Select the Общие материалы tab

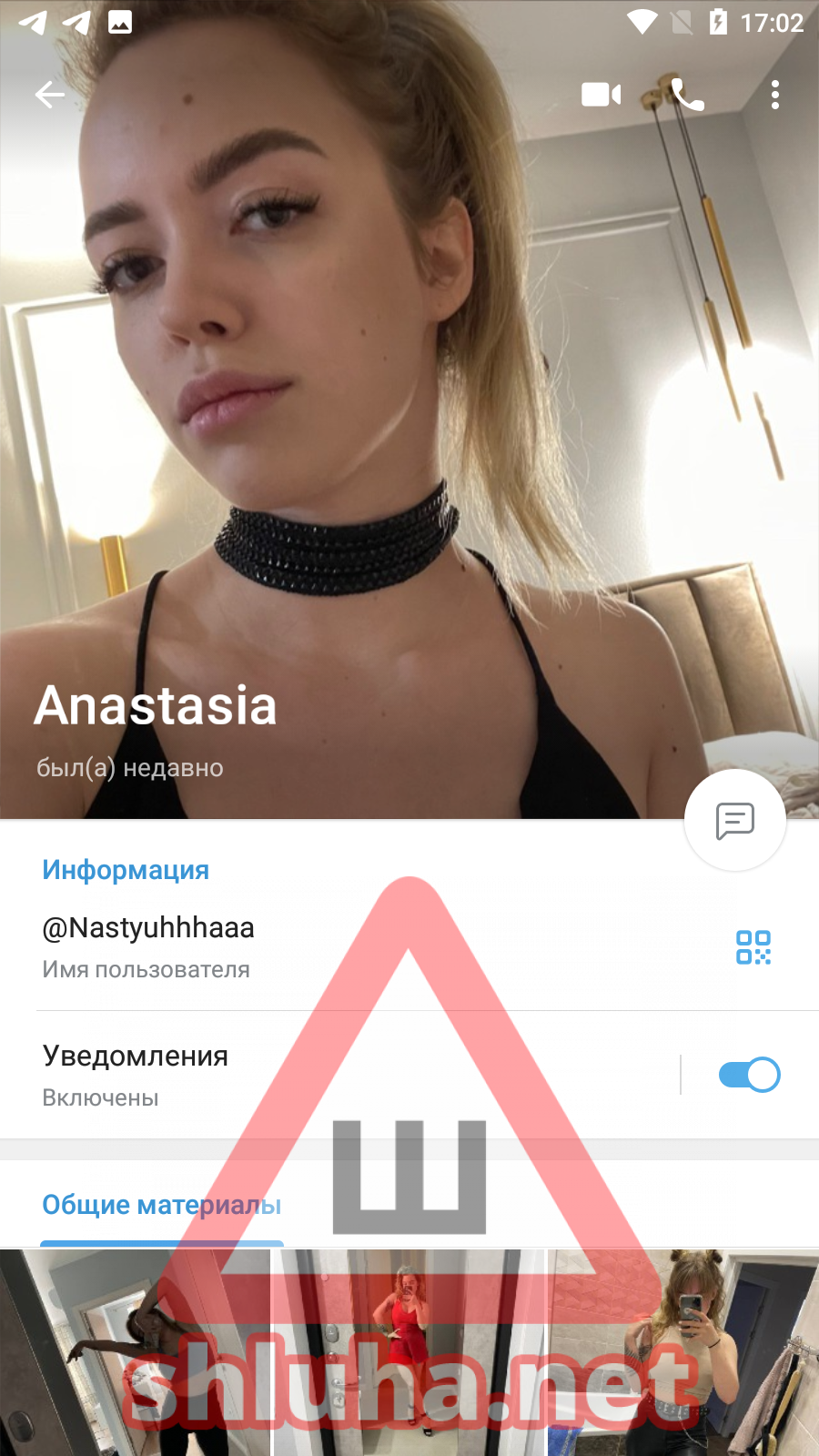pos(161,1205)
